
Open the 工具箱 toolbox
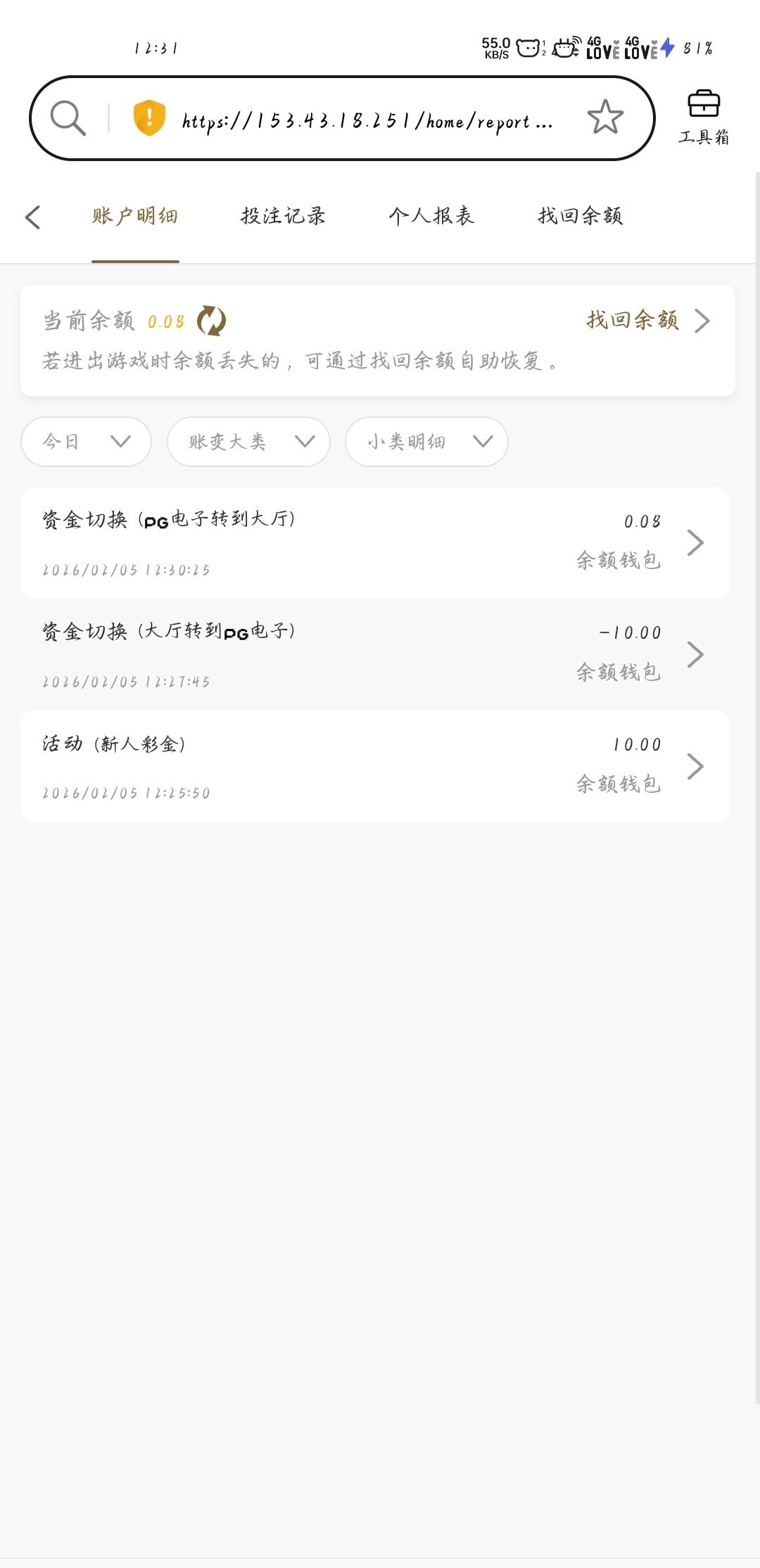click(704, 117)
